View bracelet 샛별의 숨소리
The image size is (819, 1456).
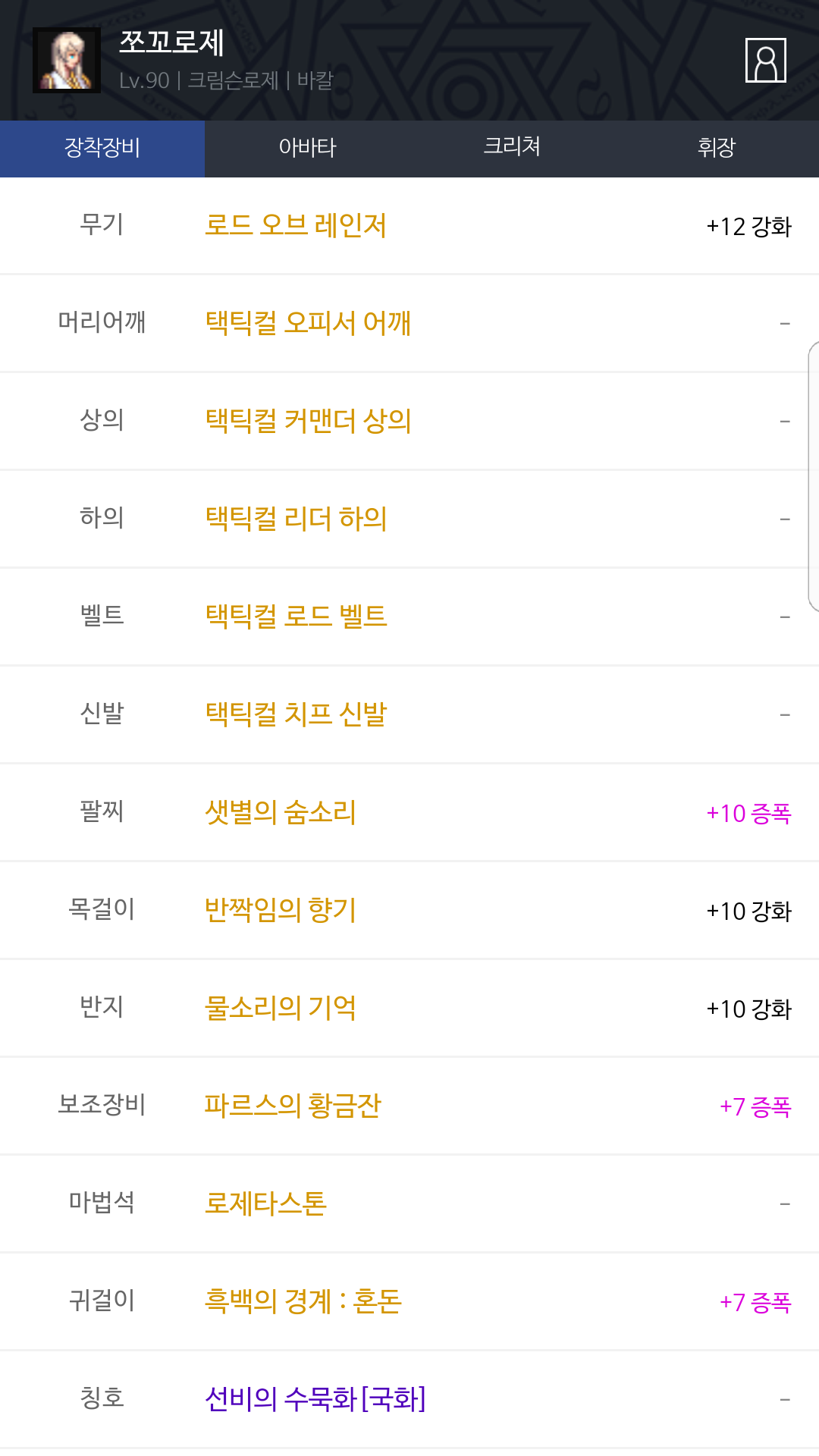click(281, 812)
